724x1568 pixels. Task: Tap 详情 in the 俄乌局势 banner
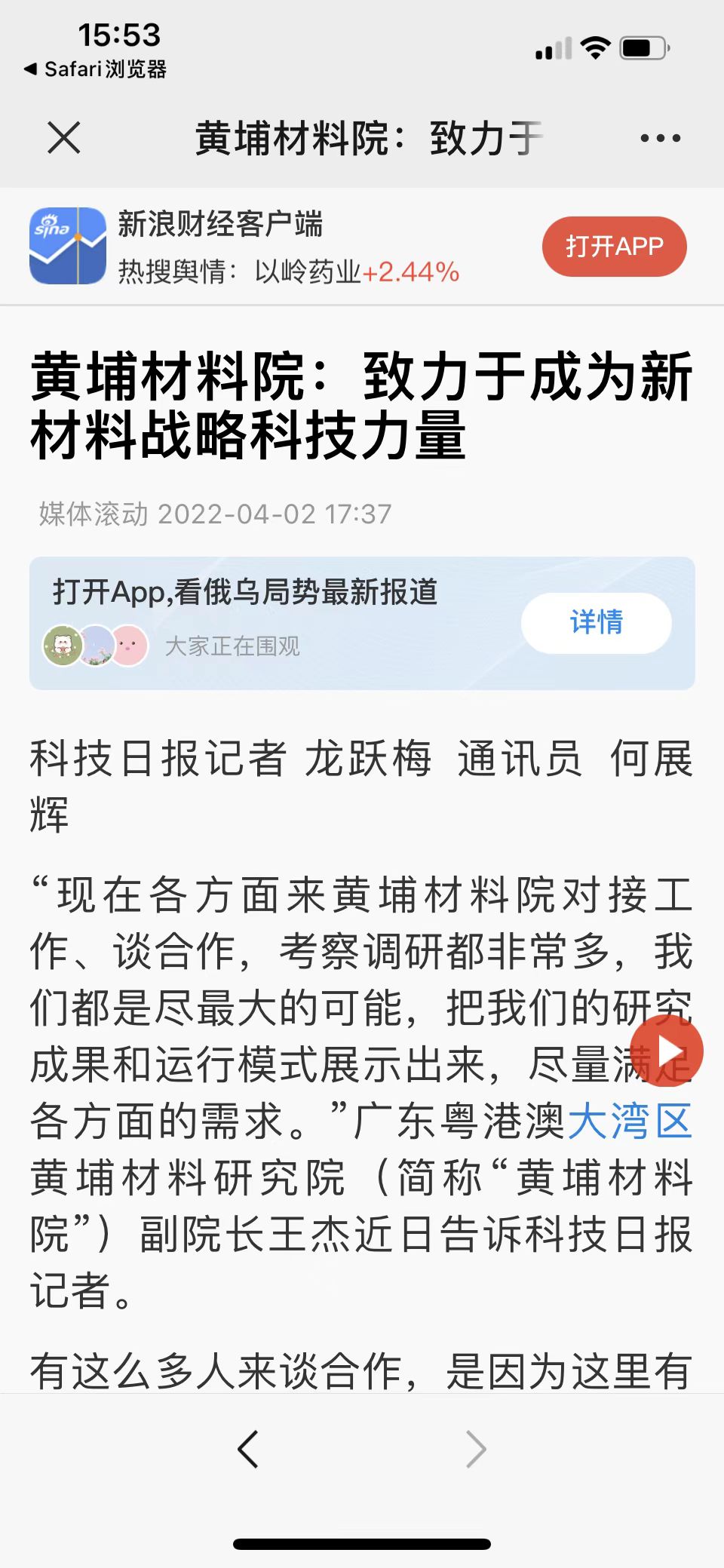[596, 623]
